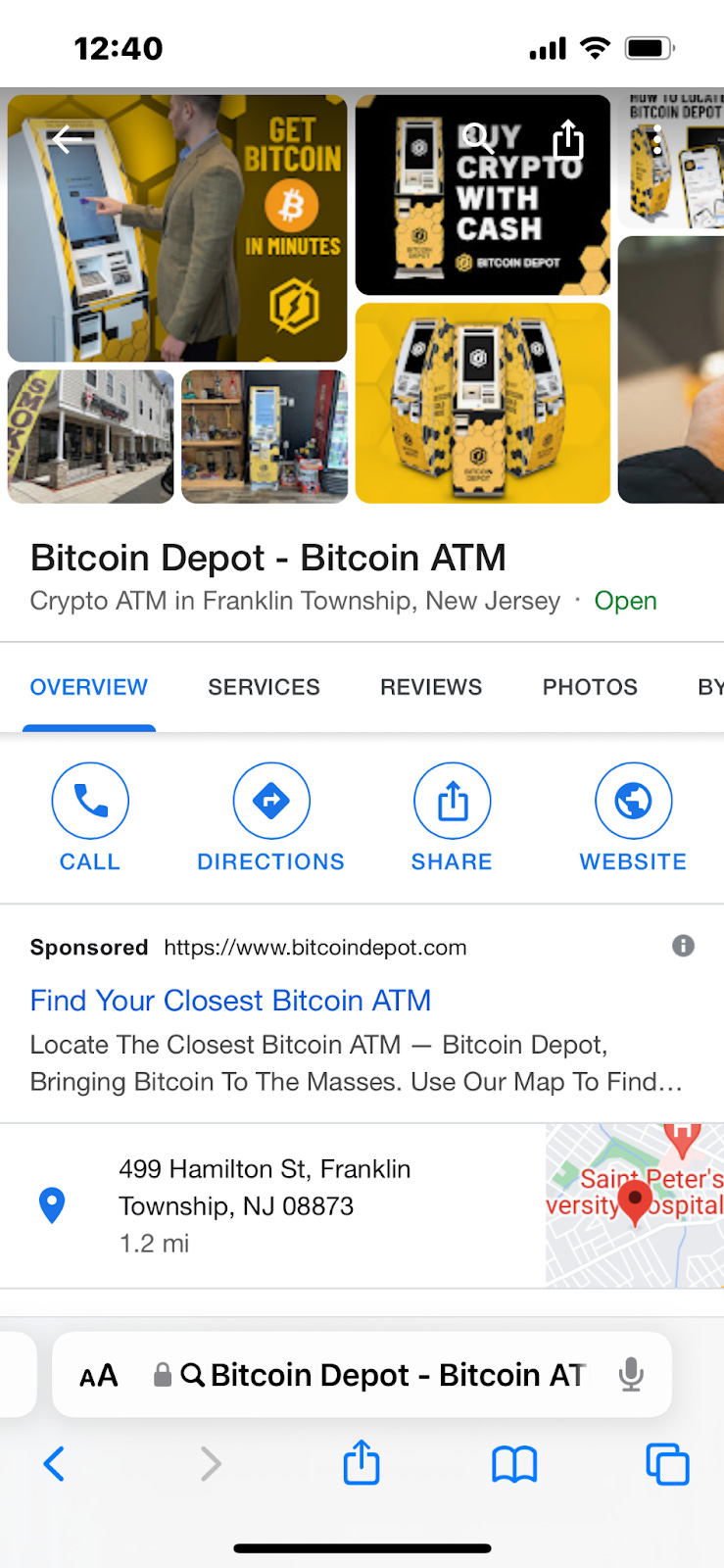Image resolution: width=724 pixels, height=1568 pixels.
Task: Tap the search icon over the photos
Action: click(477, 138)
